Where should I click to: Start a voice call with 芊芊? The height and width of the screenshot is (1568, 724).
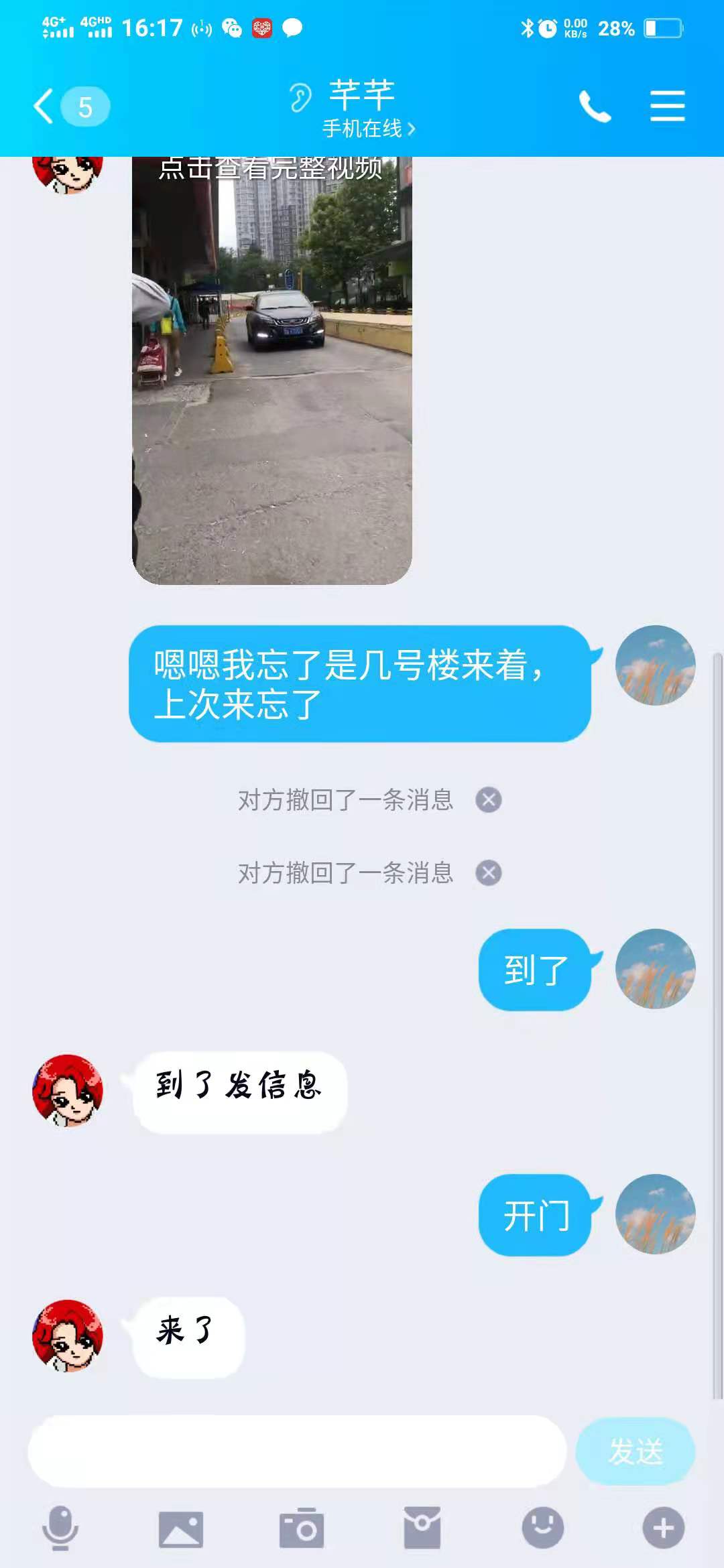click(x=595, y=107)
